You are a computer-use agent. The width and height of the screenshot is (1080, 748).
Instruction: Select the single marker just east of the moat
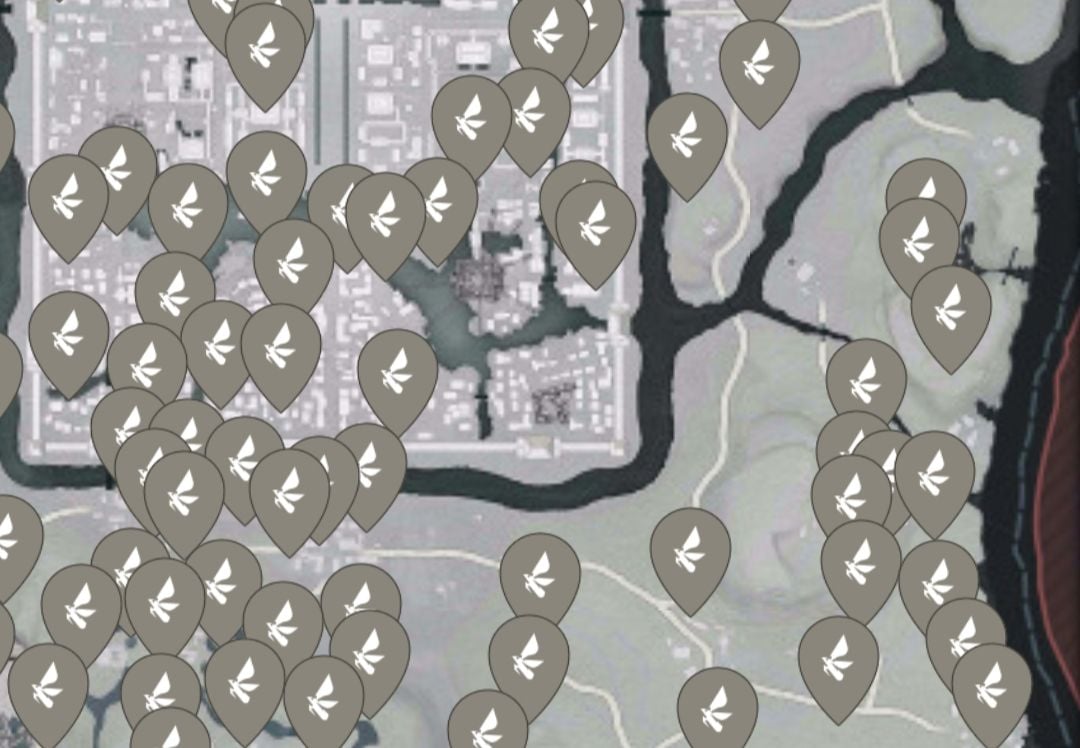(687, 137)
